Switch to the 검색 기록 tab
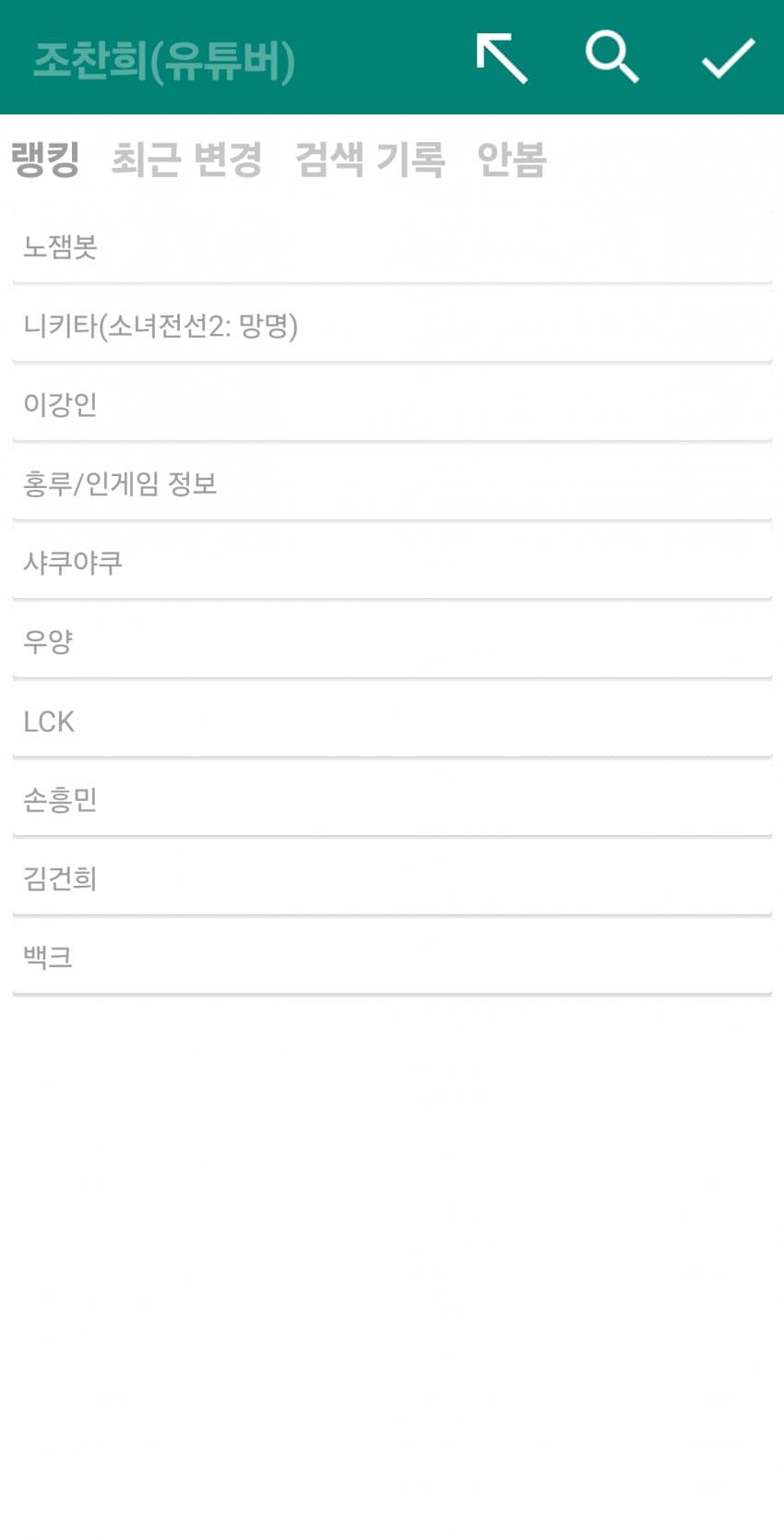 [370, 159]
